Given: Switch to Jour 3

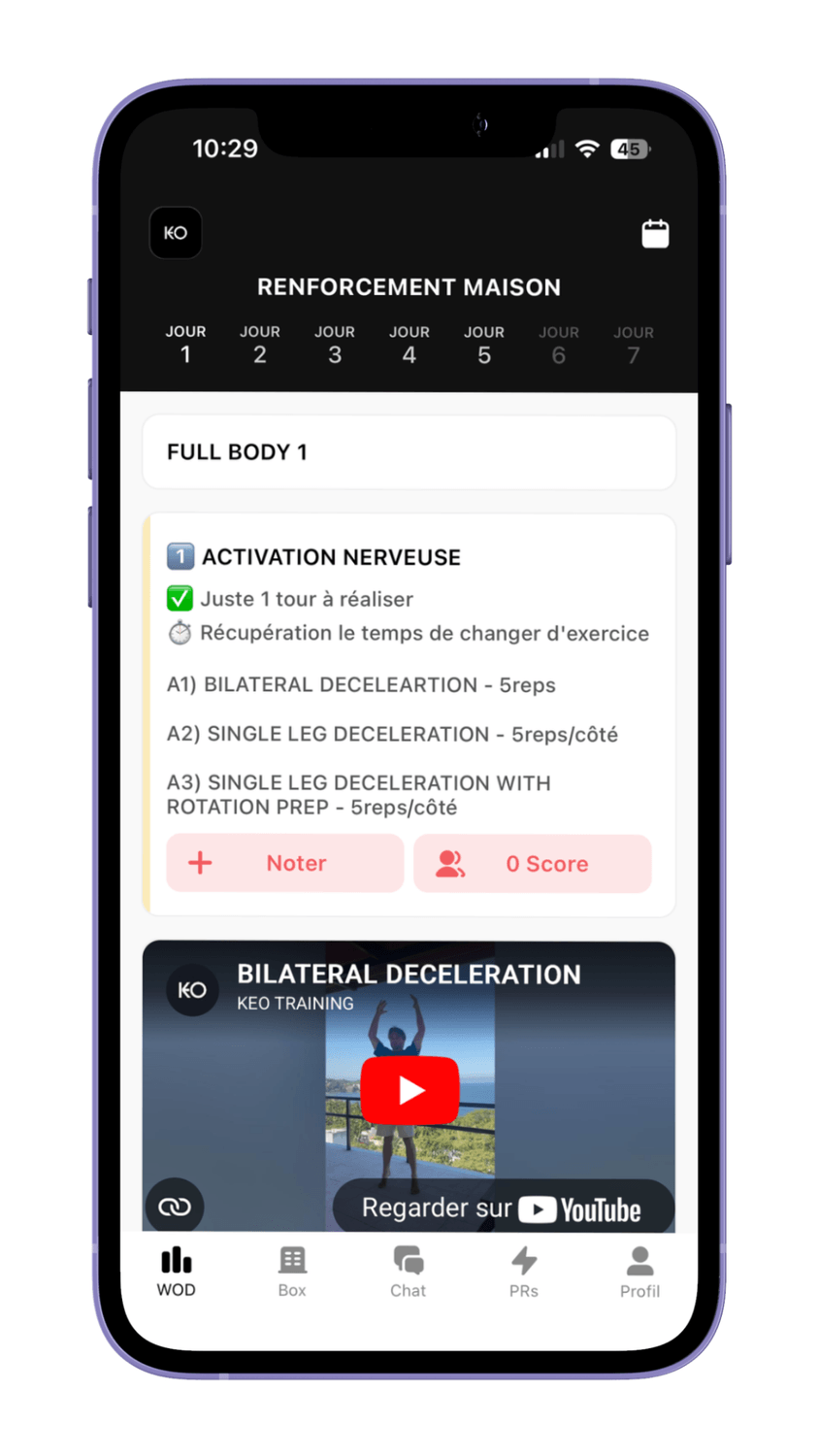Looking at the screenshot, I should point(335,345).
